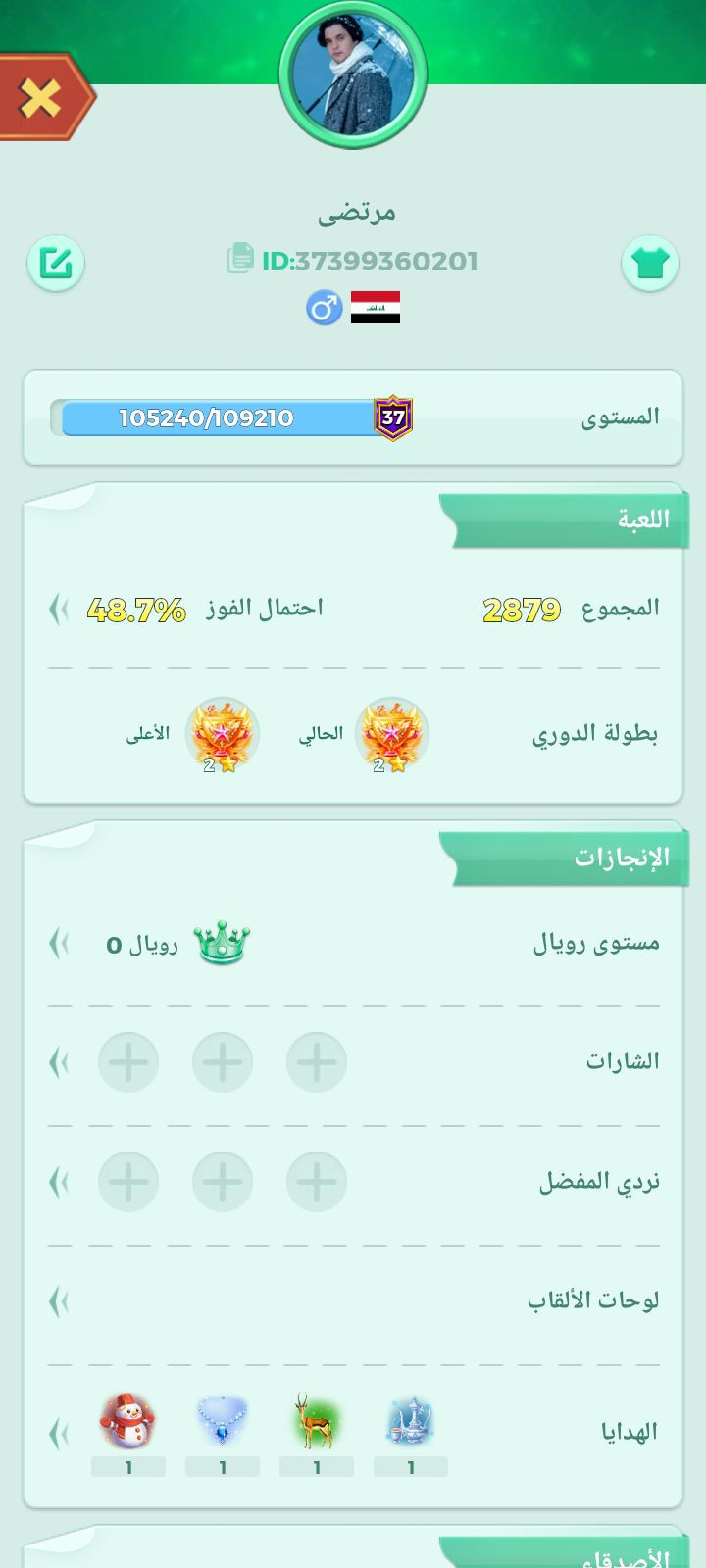706x1568 pixels.
Task: Add the first badge slot
Action: [316, 1062]
